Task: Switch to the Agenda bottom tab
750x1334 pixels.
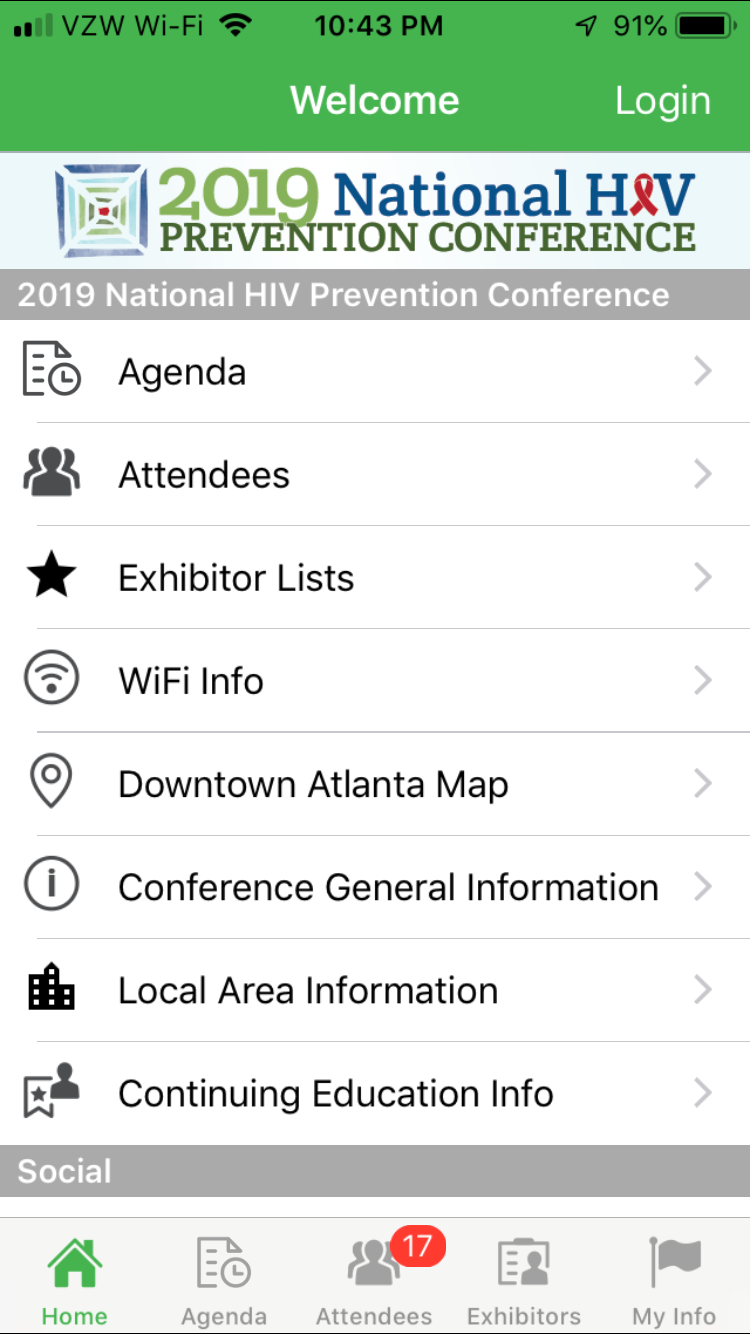Action: [224, 1278]
